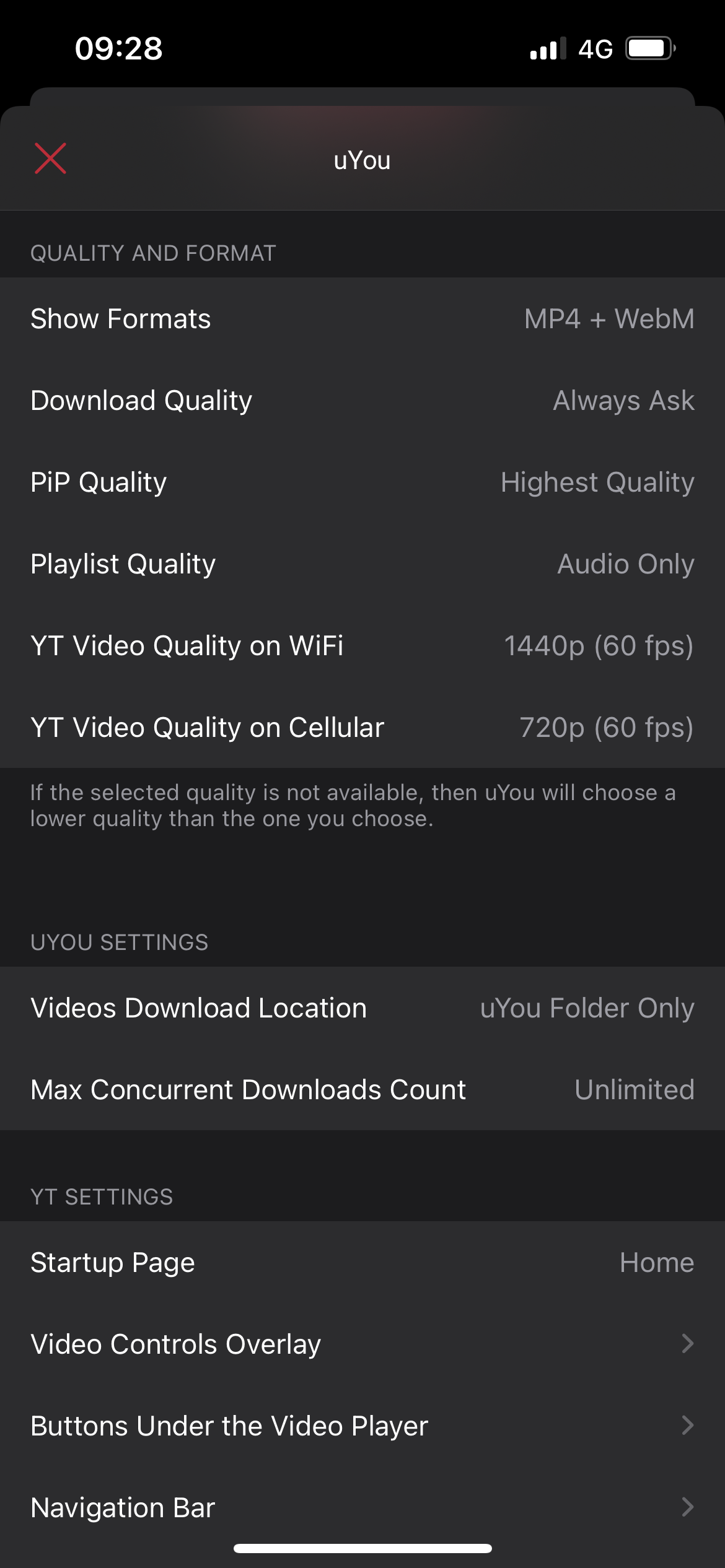
Task: Expand Video Controls Overlay settings
Action: 362,1344
